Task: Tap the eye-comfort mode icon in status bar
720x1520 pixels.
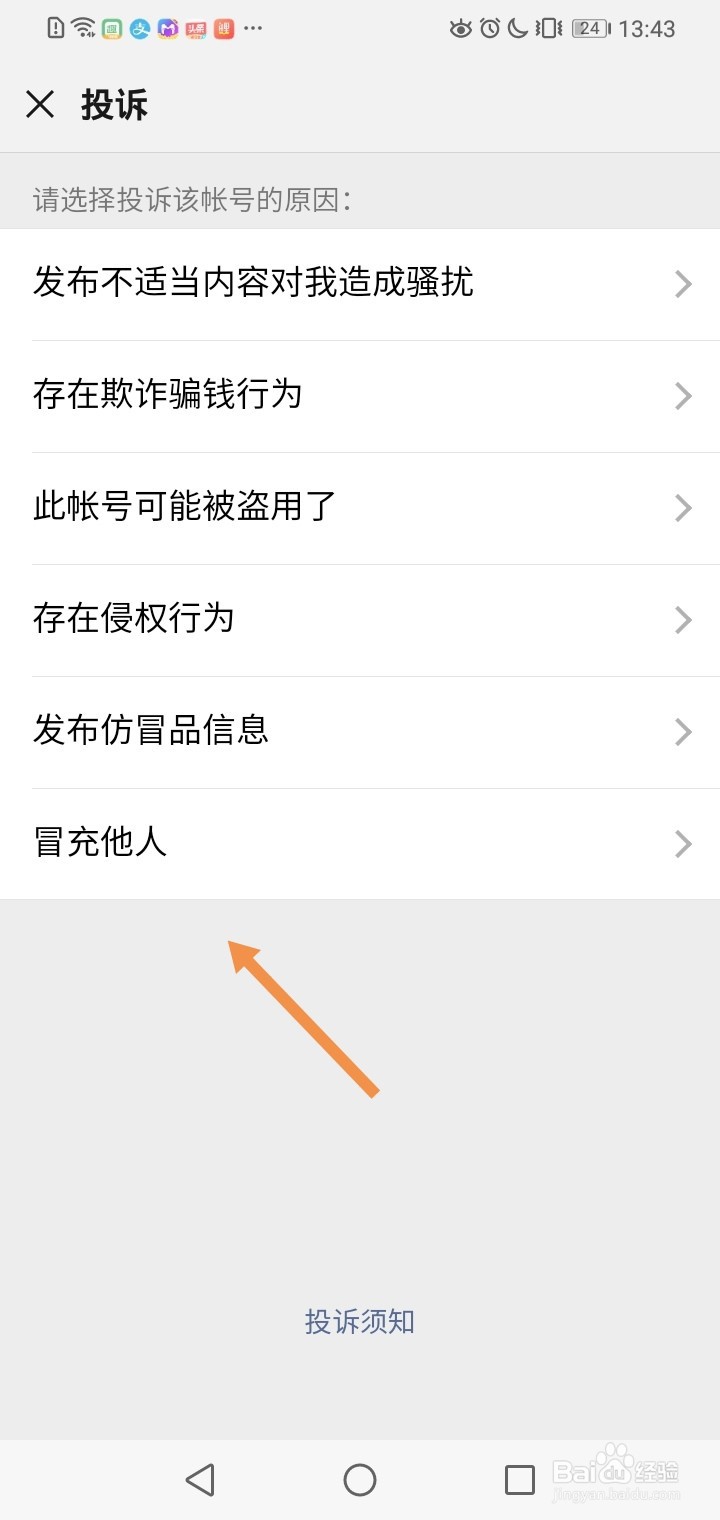Action: [460, 29]
